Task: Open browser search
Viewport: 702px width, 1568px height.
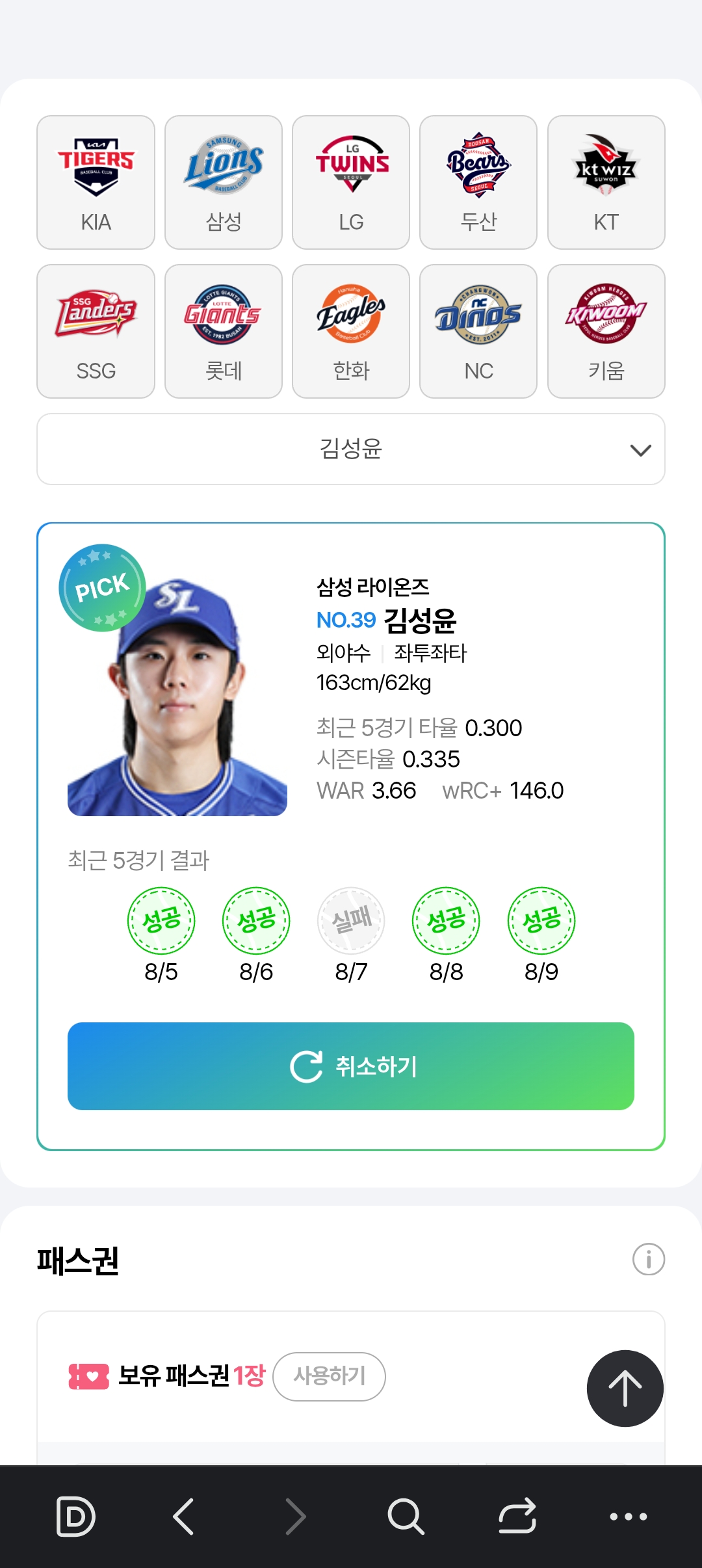Action: coord(406,1516)
